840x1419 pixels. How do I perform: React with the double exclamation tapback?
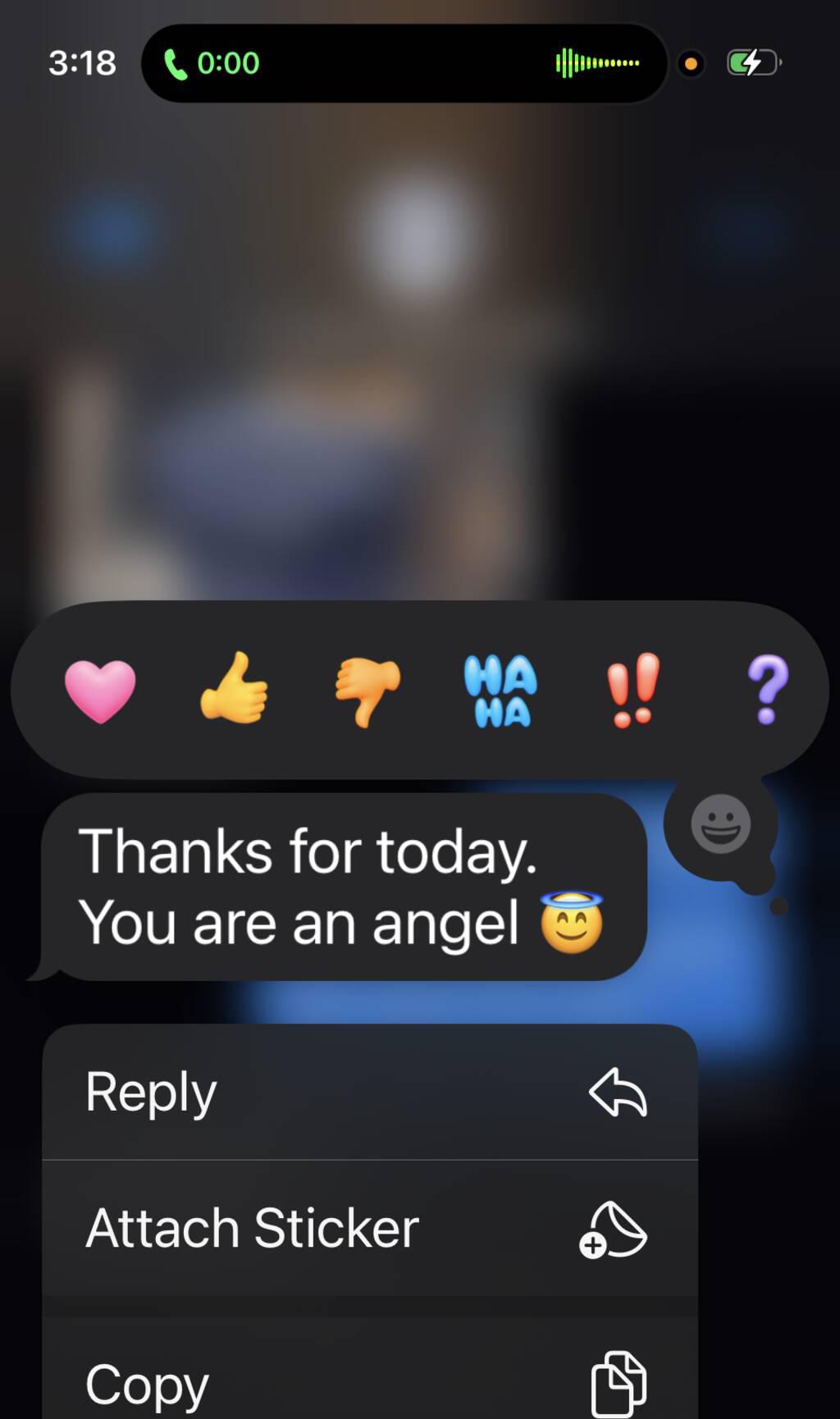pyautogui.click(x=632, y=690)
